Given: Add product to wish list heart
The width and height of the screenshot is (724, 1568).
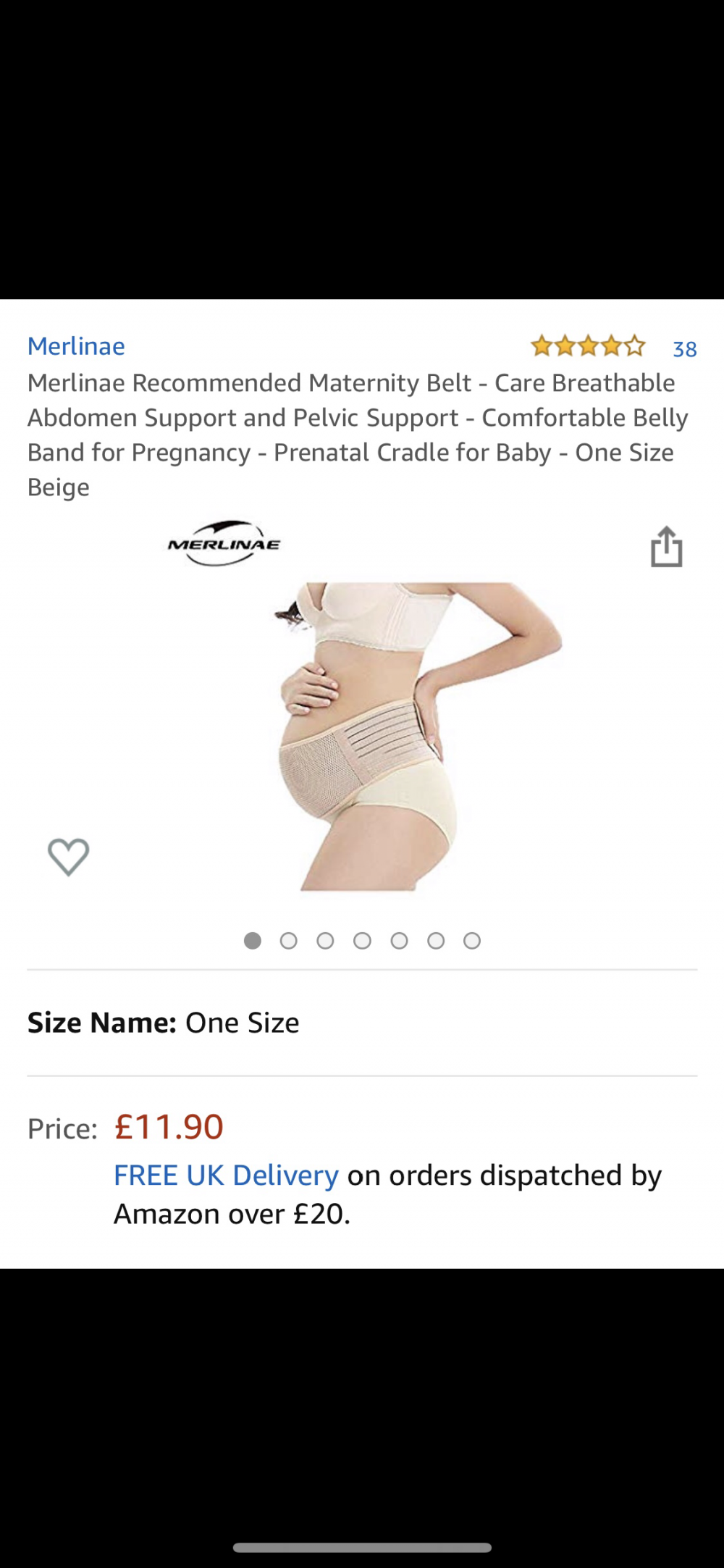Looking at the screenshot, I should tap(69, 856).
